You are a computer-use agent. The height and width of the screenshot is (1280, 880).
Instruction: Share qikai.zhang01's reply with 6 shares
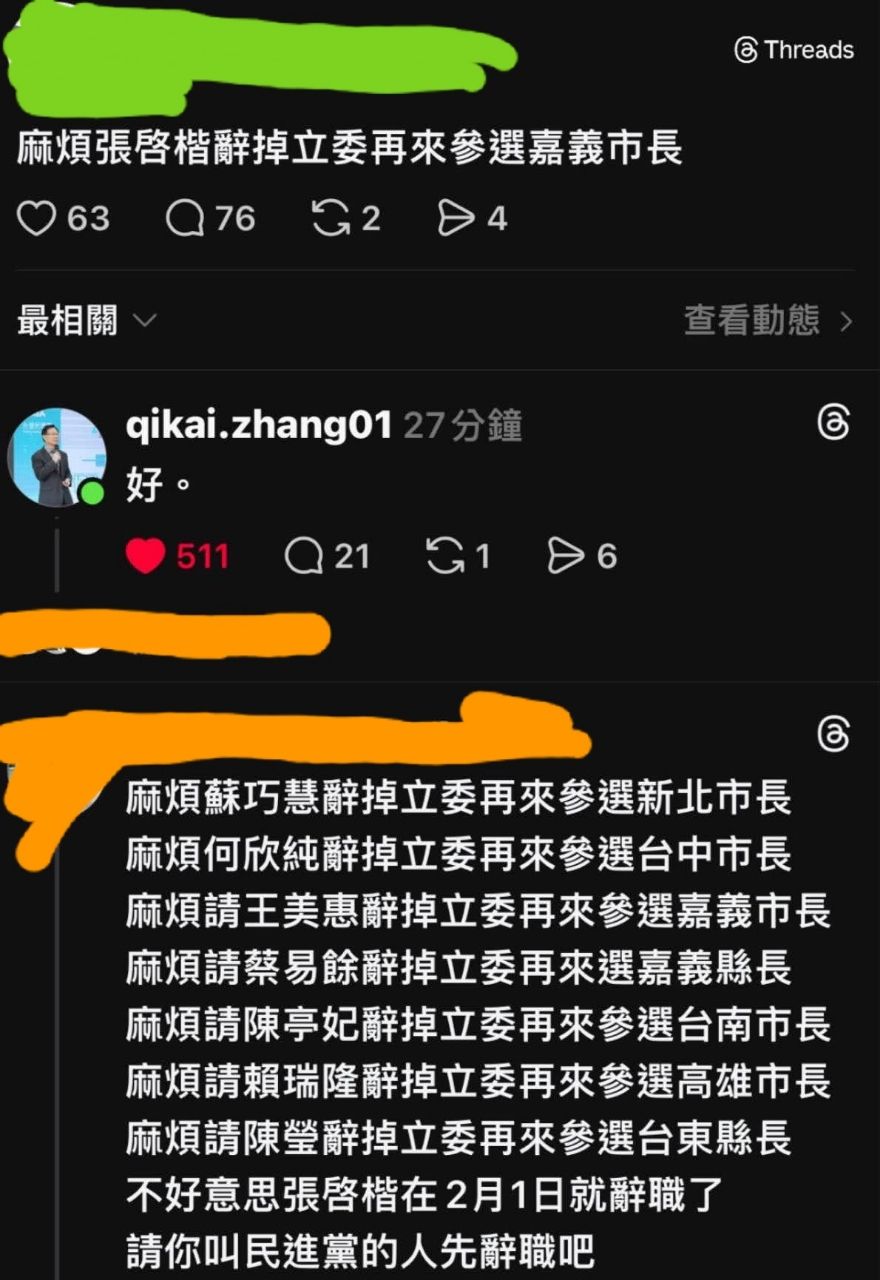pyautogui.click(x=566, y=556)
